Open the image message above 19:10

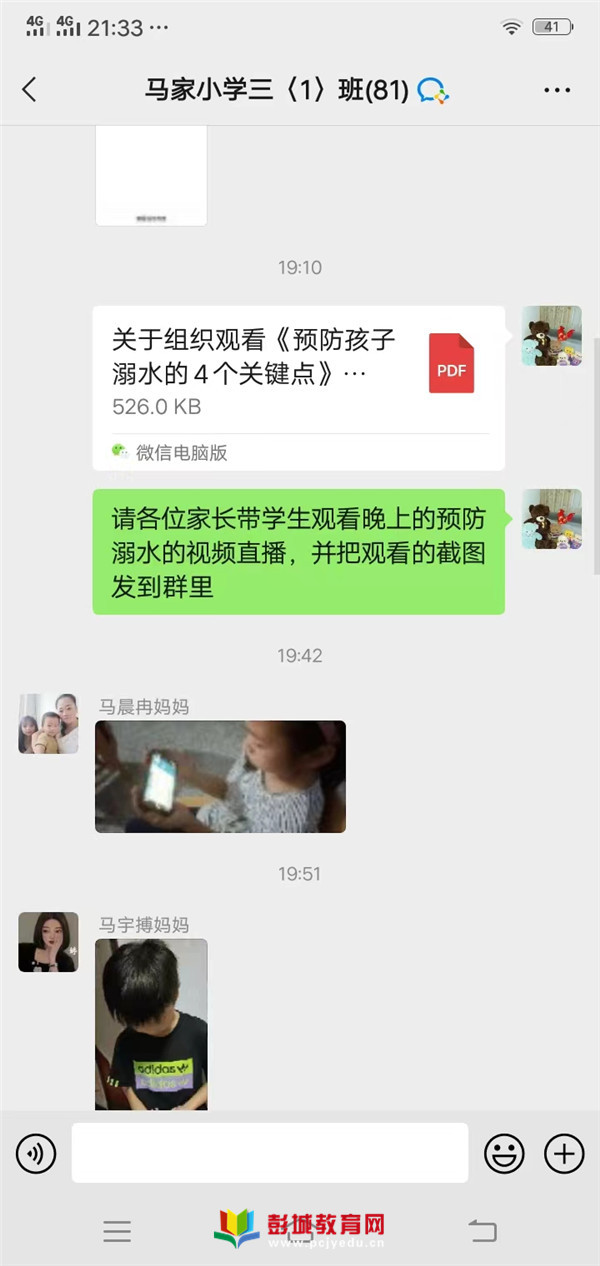click(x=151, y=176)
